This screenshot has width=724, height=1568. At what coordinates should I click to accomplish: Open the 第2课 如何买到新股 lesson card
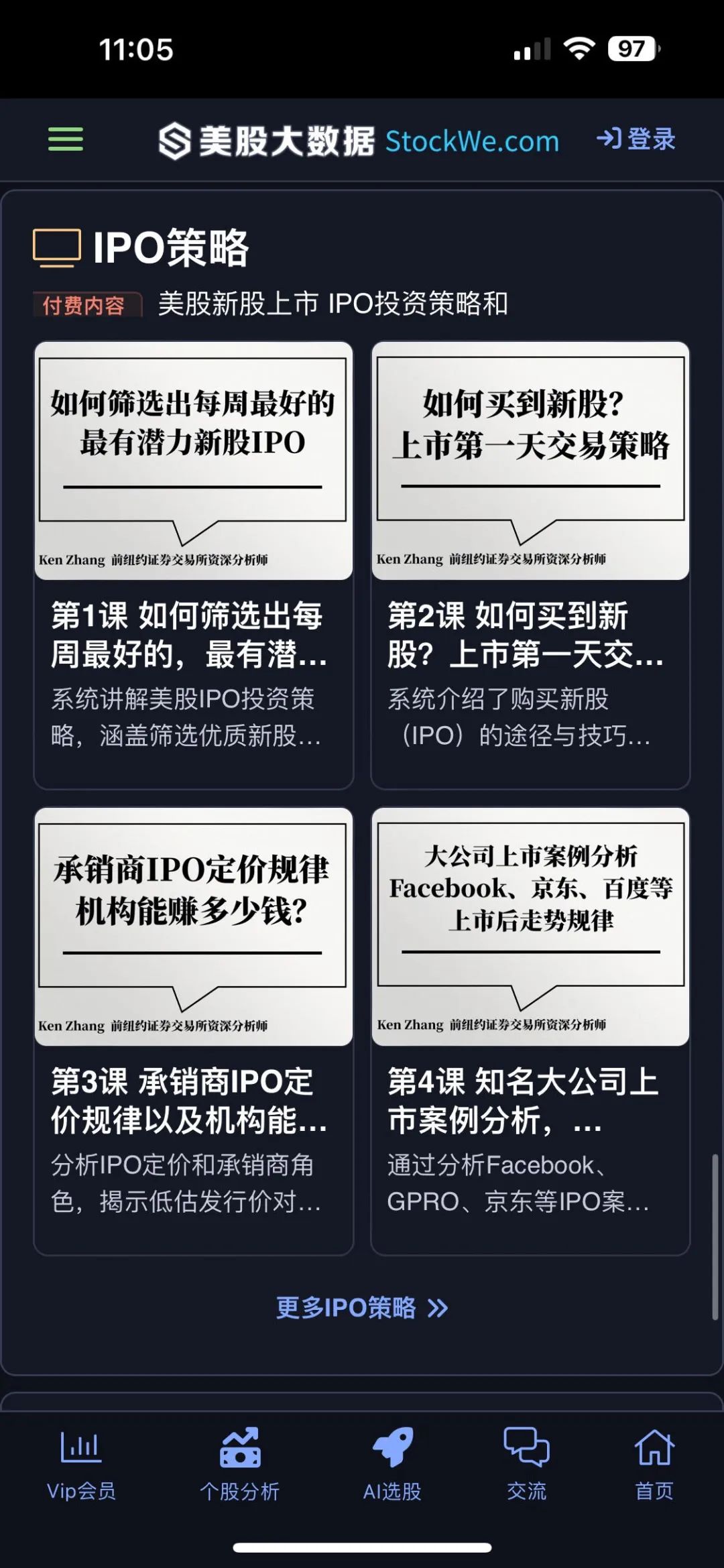pyautogui.click(x=530, y=565)
